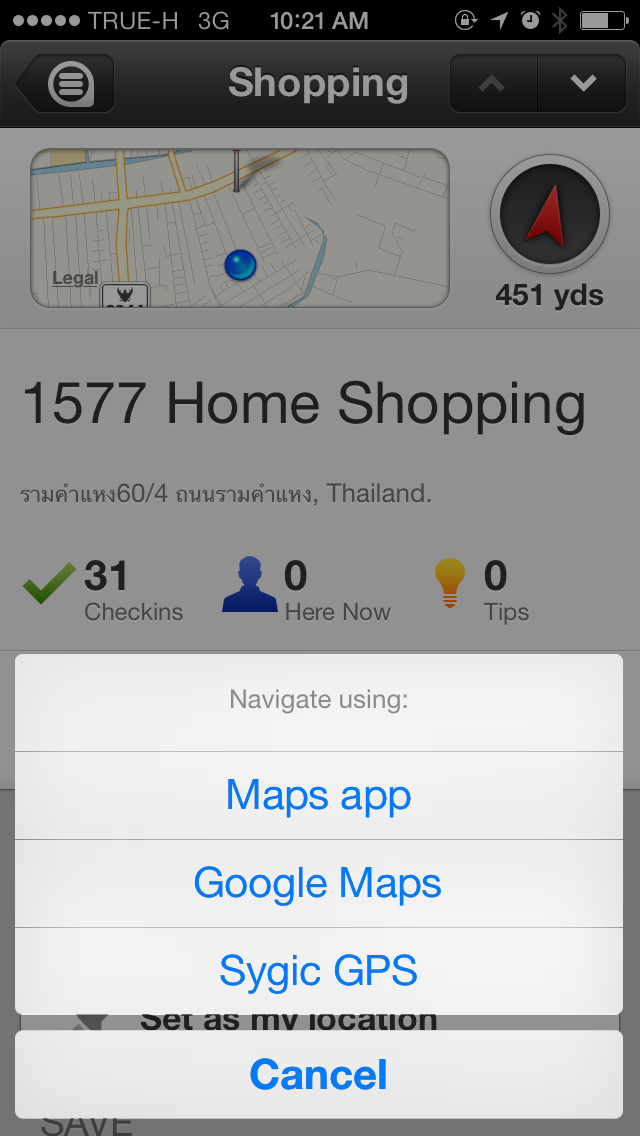The width and height of the screenshot is (640, 1136).
Task: Cancel the navigation picker
Action: coord(318,1075)
